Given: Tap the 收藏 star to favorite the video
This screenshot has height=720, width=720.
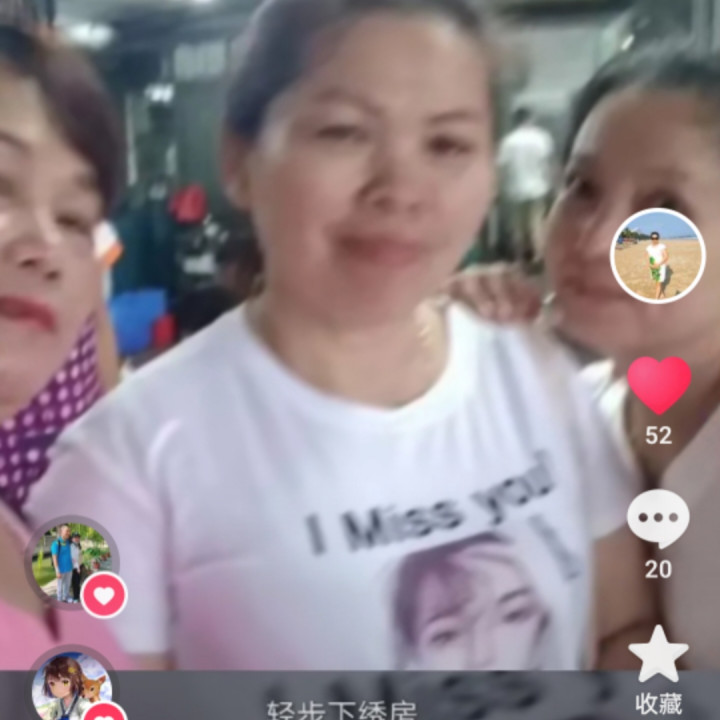Looking at the screenshot, I should point(658,654).
